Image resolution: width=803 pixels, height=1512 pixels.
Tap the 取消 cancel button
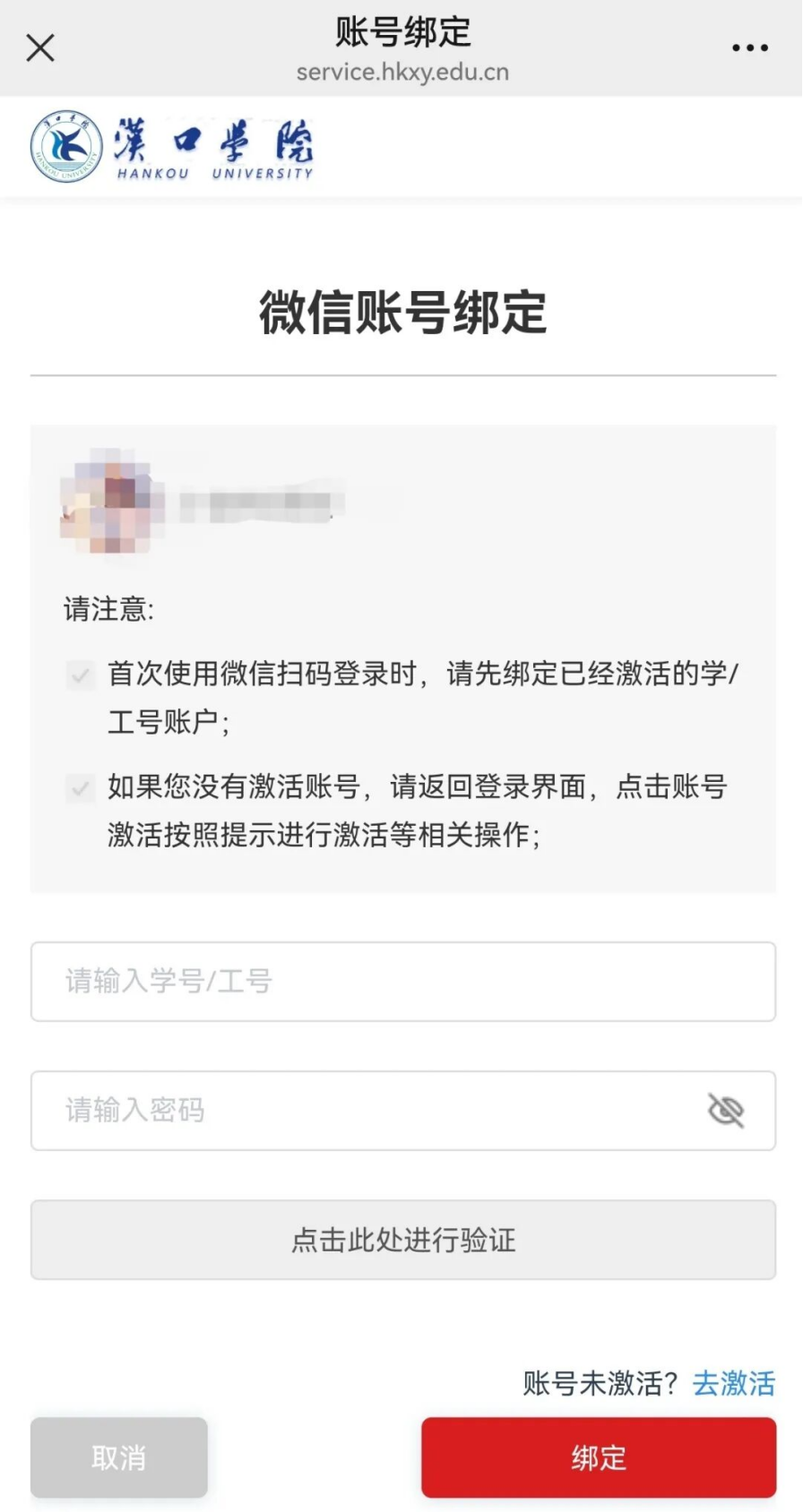click(x=119, y=1457)
